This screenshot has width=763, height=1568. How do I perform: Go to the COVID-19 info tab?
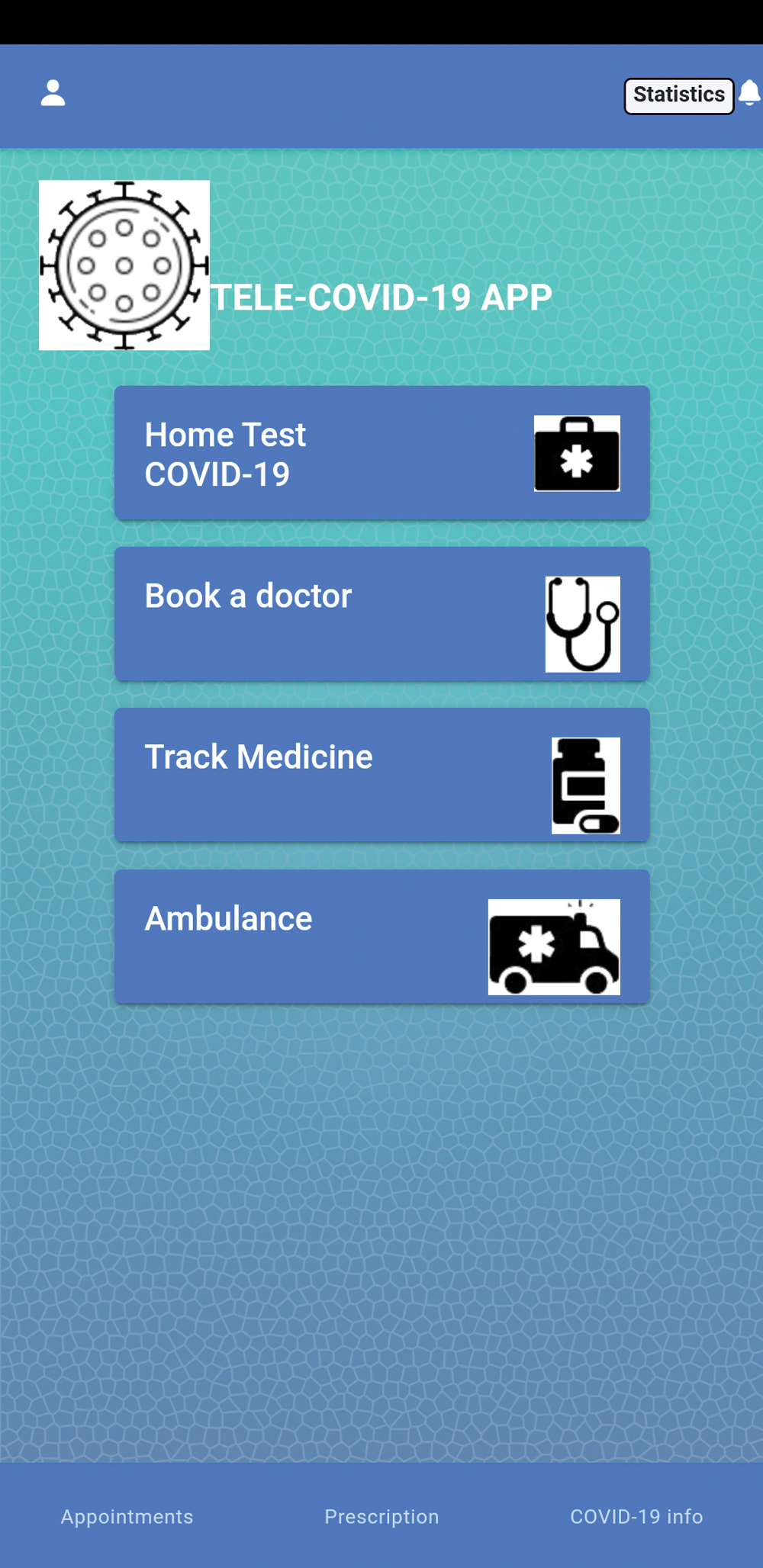(636, 1516)
